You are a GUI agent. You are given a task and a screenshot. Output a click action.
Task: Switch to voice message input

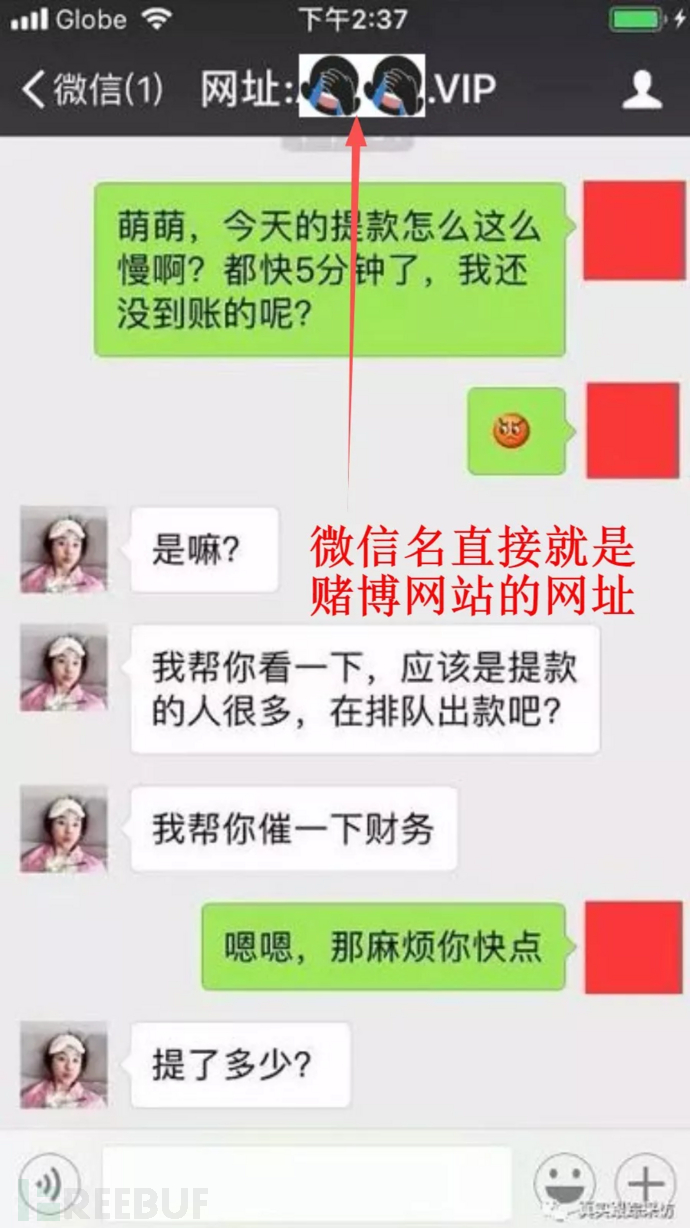coord(49,1183)
